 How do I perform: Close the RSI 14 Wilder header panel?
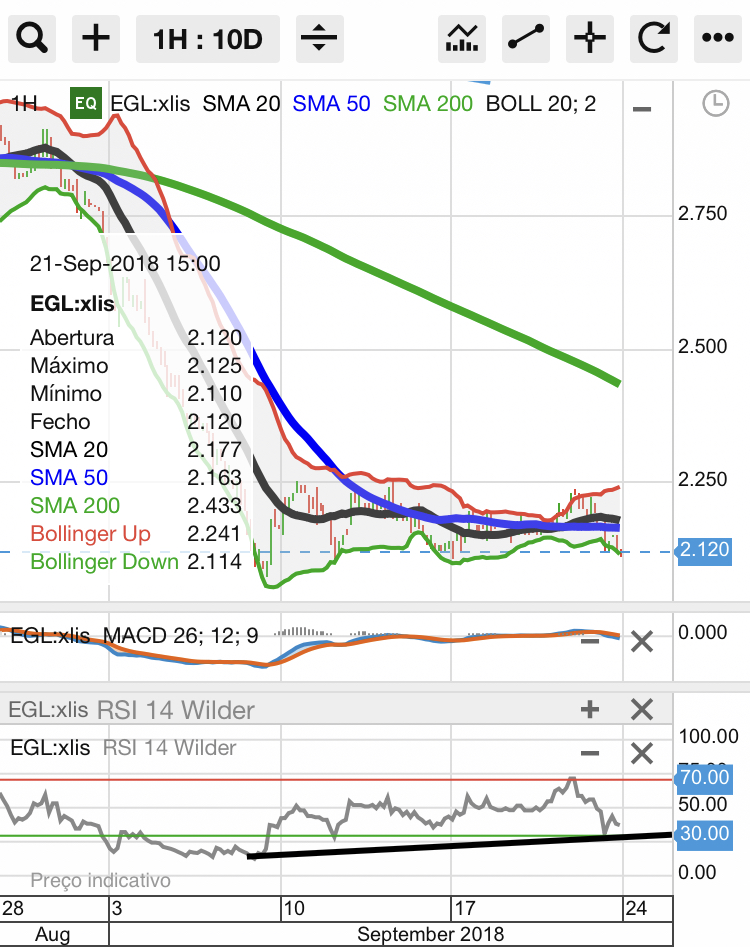641,710
